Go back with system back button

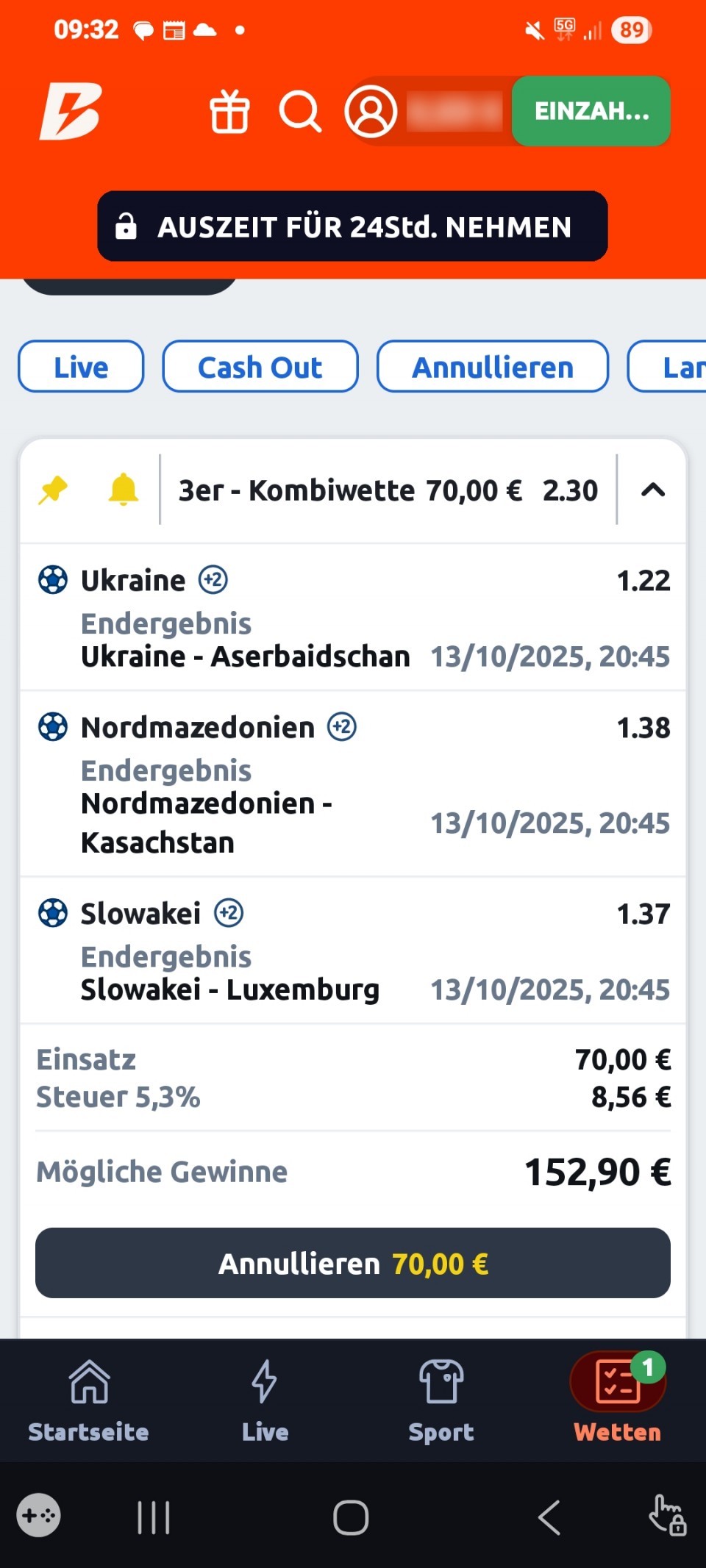tap(549, 1517)
